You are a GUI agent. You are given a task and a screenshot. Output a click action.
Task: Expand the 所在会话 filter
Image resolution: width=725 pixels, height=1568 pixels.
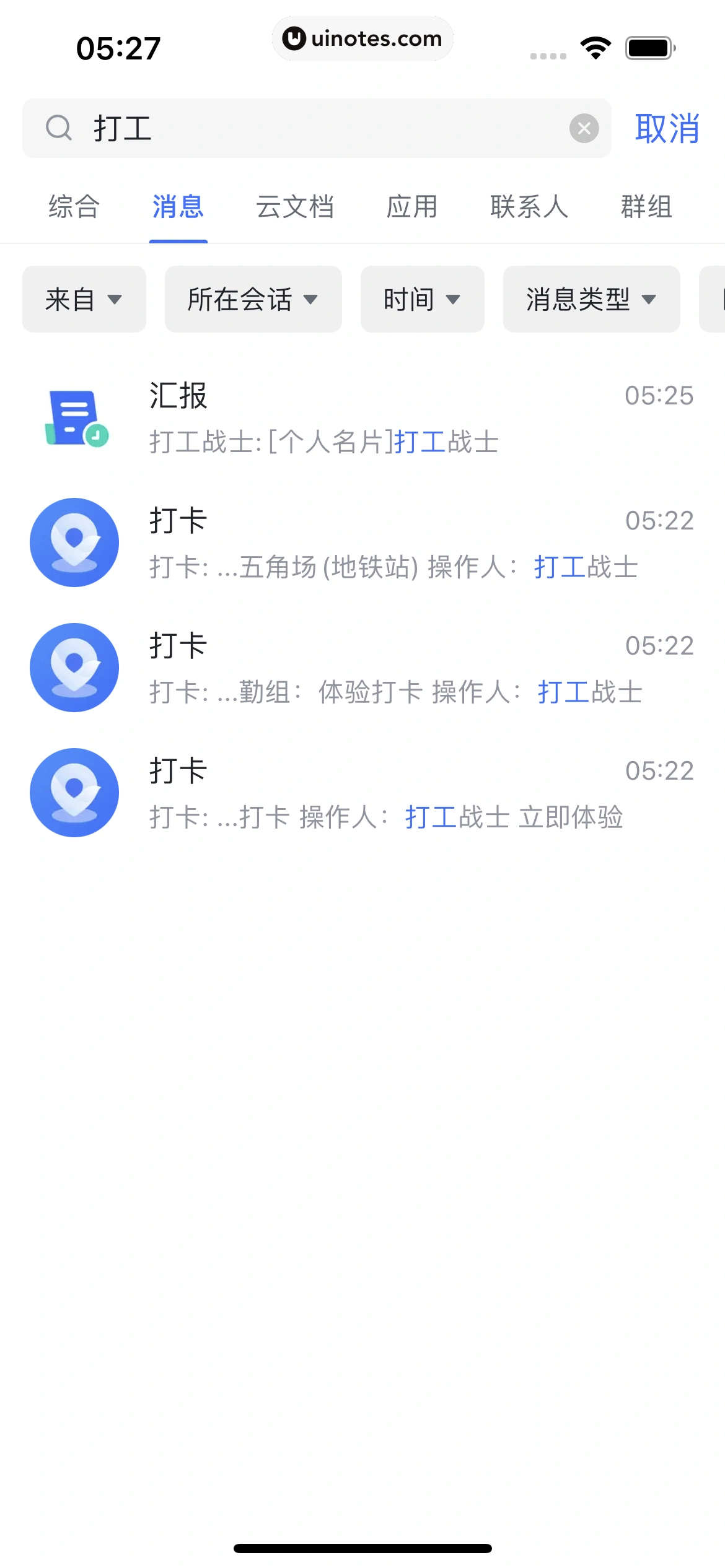[252, 299]
